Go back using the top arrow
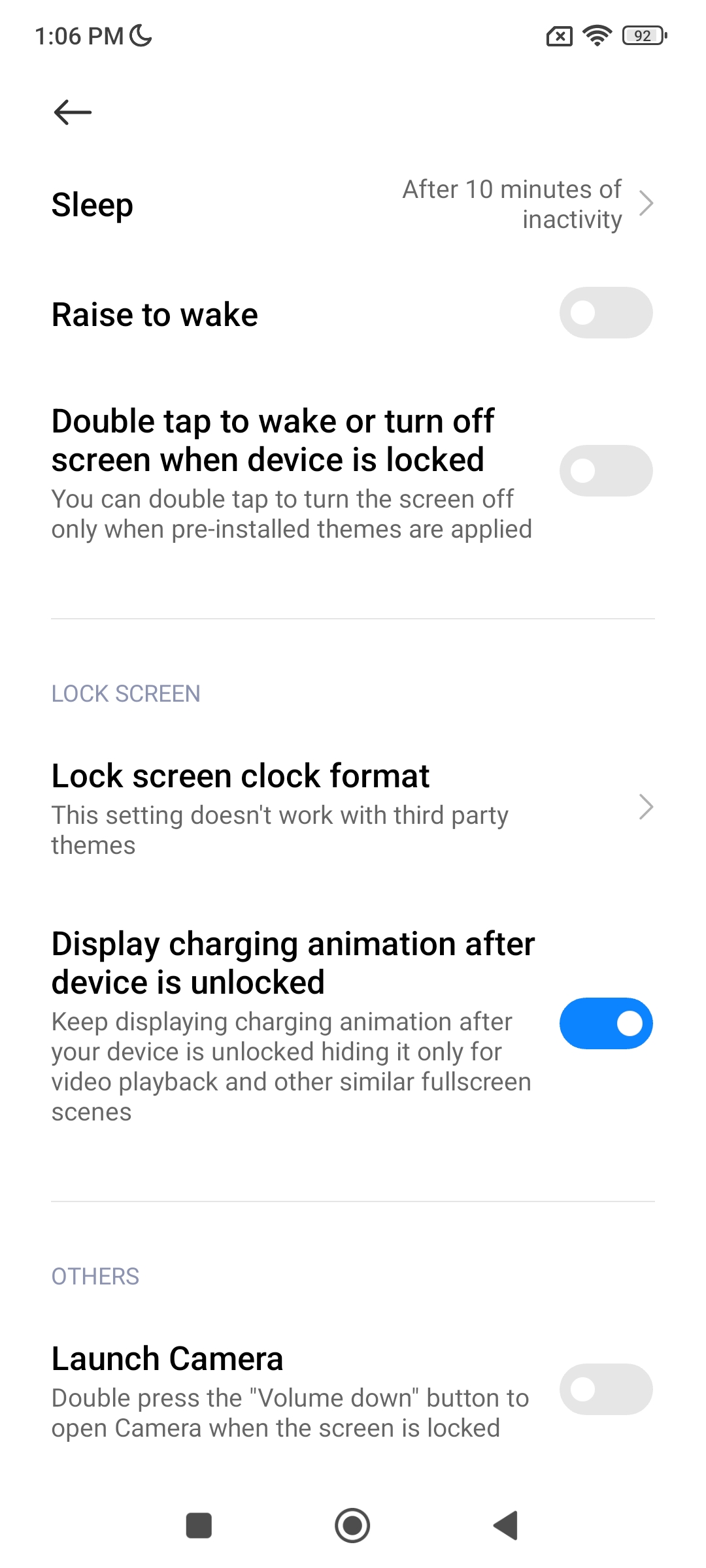This screenshot has height=1568, width=706. 73,112
